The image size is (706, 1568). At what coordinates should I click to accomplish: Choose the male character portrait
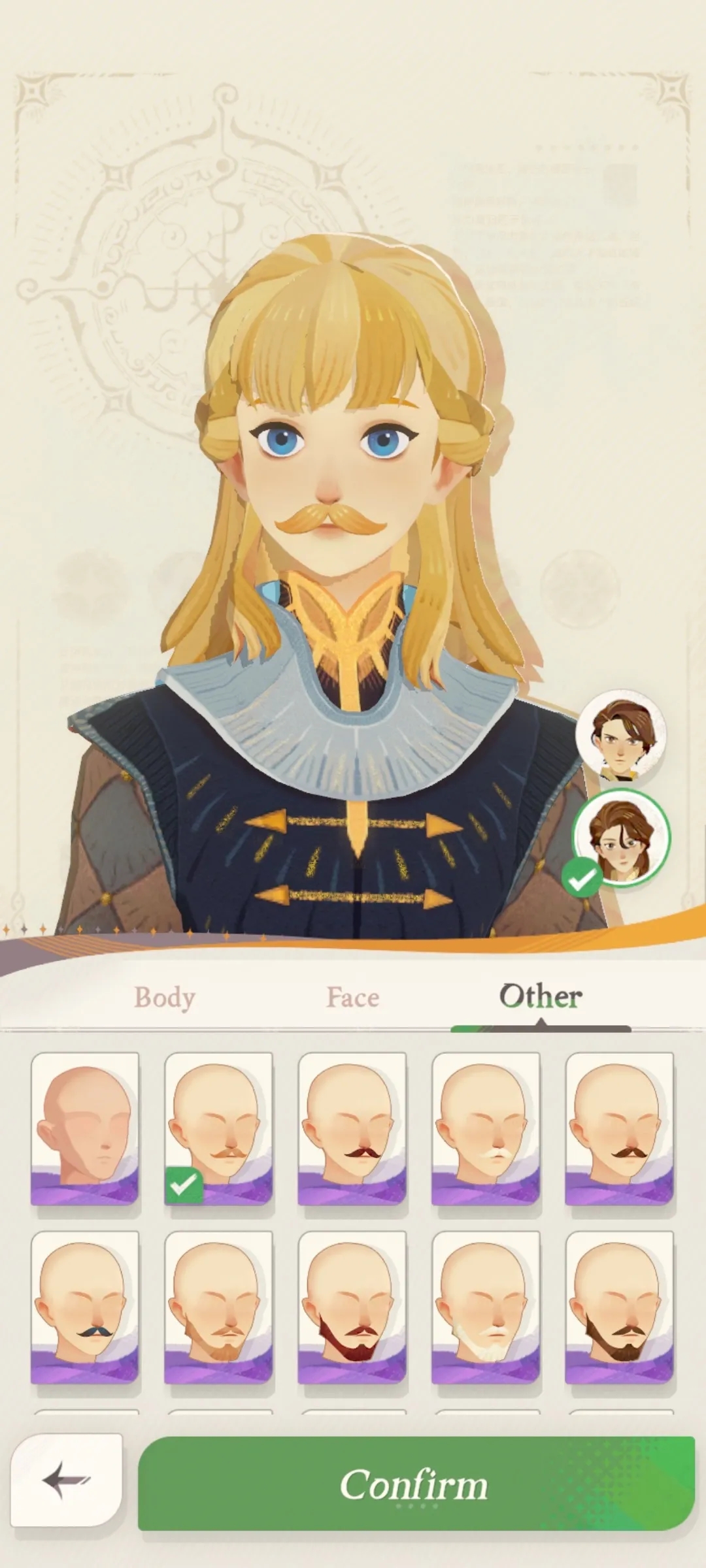tap(620, 735)
